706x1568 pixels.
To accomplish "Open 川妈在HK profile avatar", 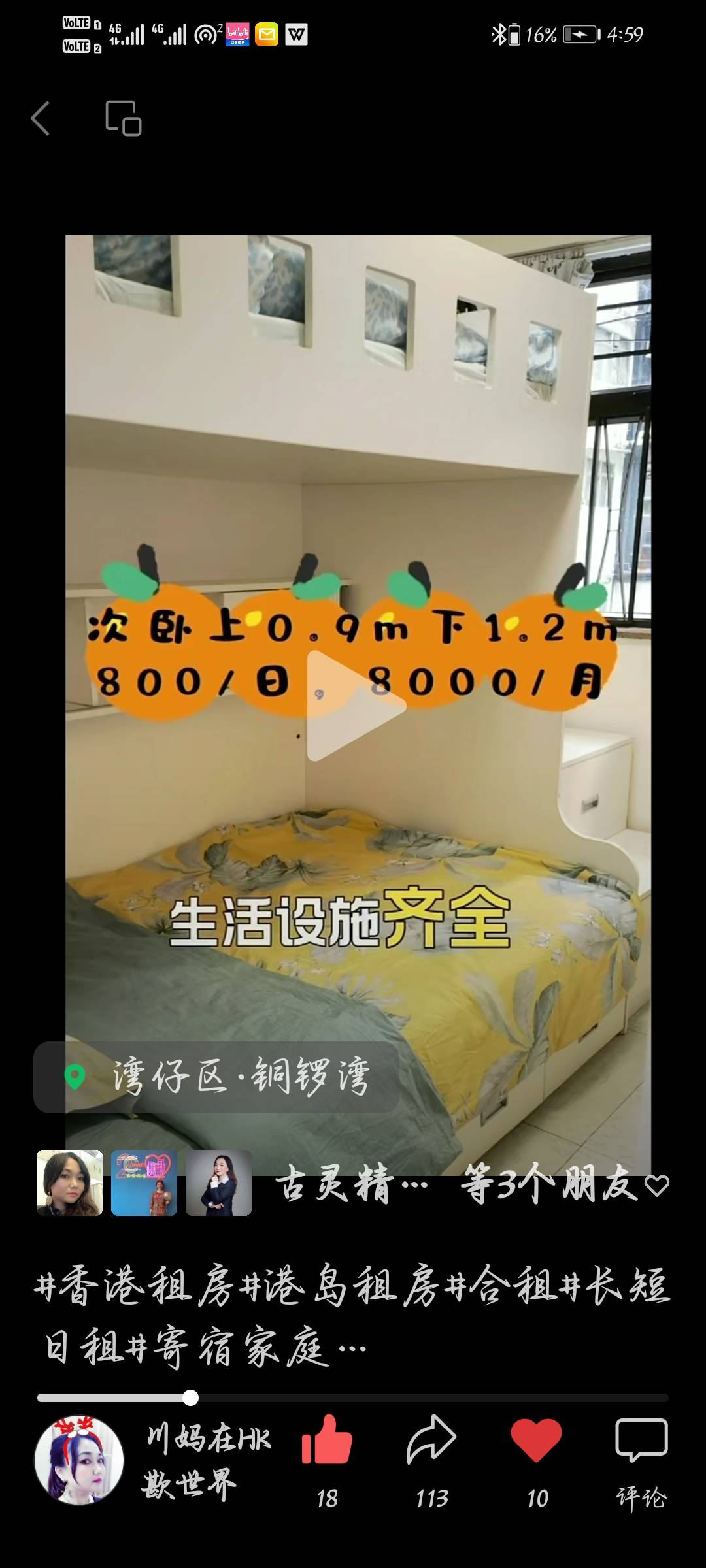I will (79, 1461).
